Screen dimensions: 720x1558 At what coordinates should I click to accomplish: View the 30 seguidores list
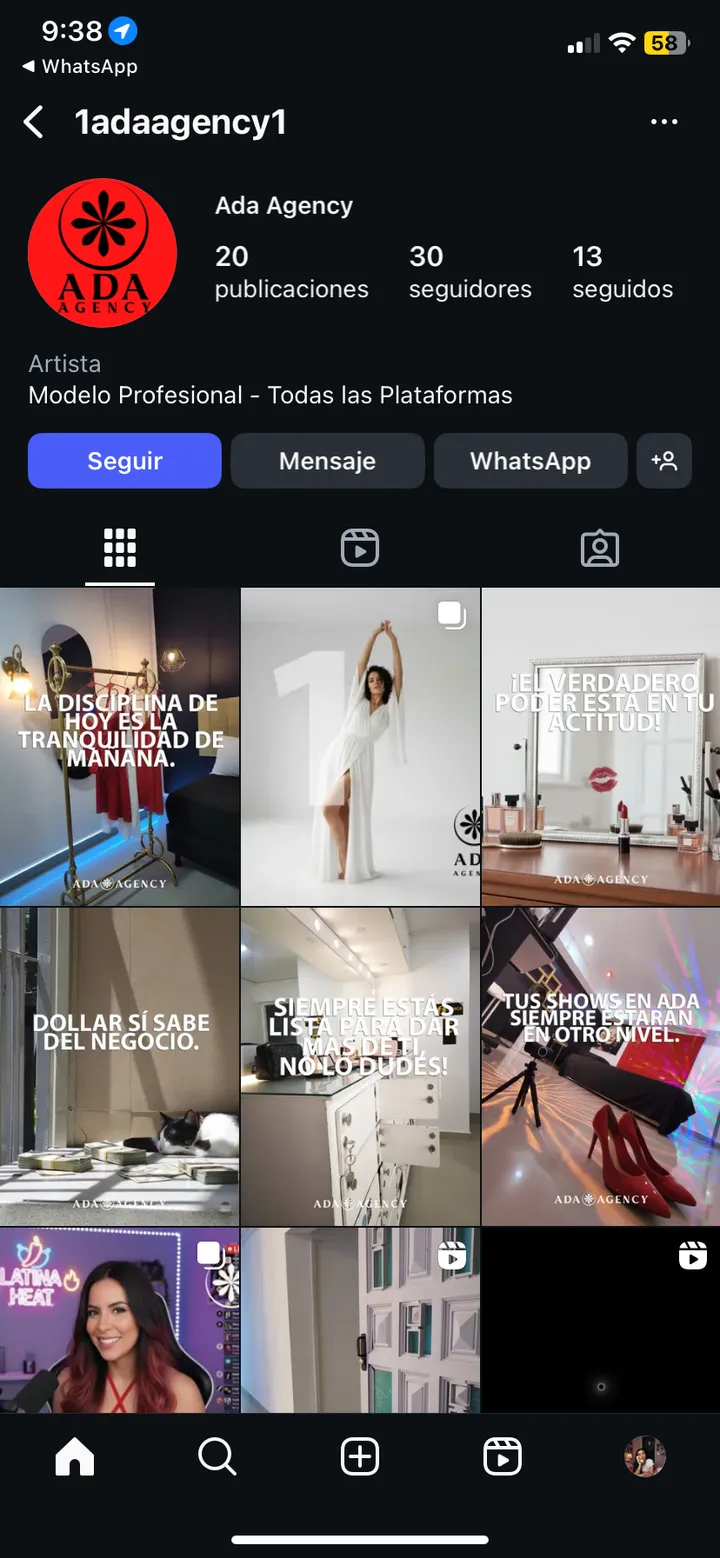click(x=470, y=272)
